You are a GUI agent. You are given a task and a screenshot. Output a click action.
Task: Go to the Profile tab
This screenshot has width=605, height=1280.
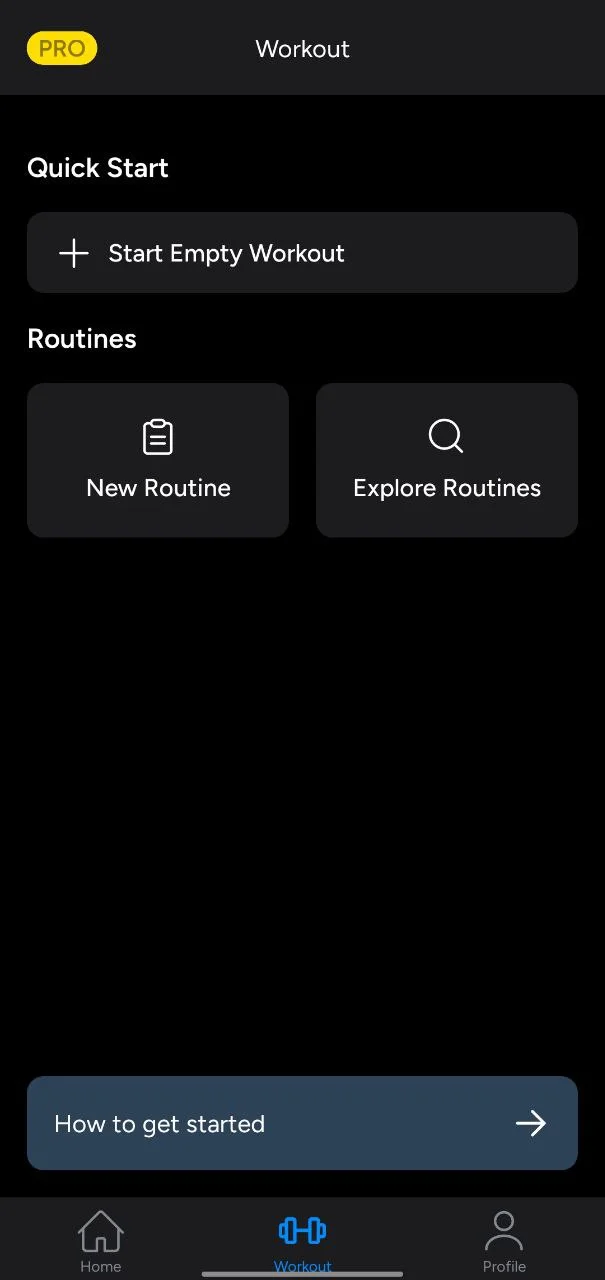[x=504, y=1240]
